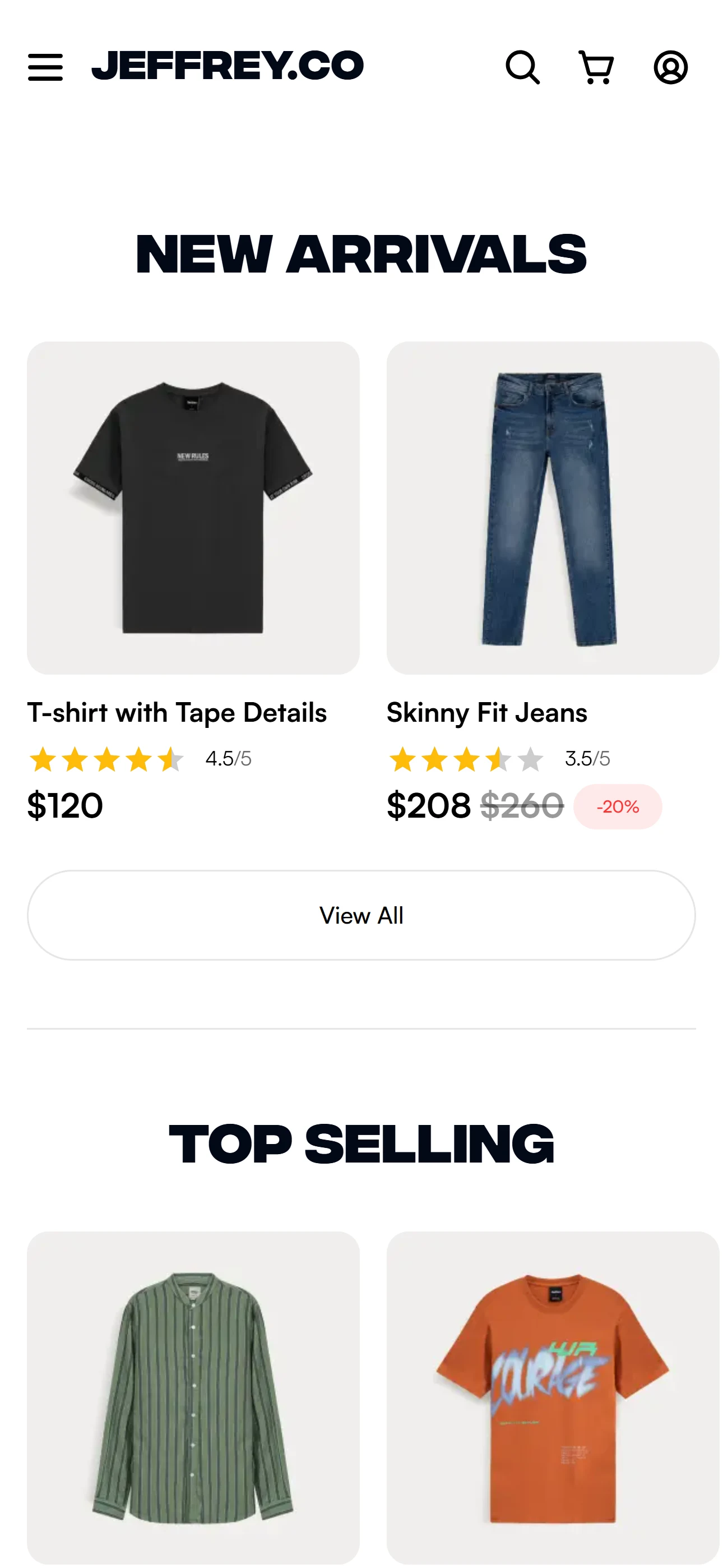The height and width of the screenshot is (1568, 723).
Task: Click the View All button
Action: click(361, 914)
